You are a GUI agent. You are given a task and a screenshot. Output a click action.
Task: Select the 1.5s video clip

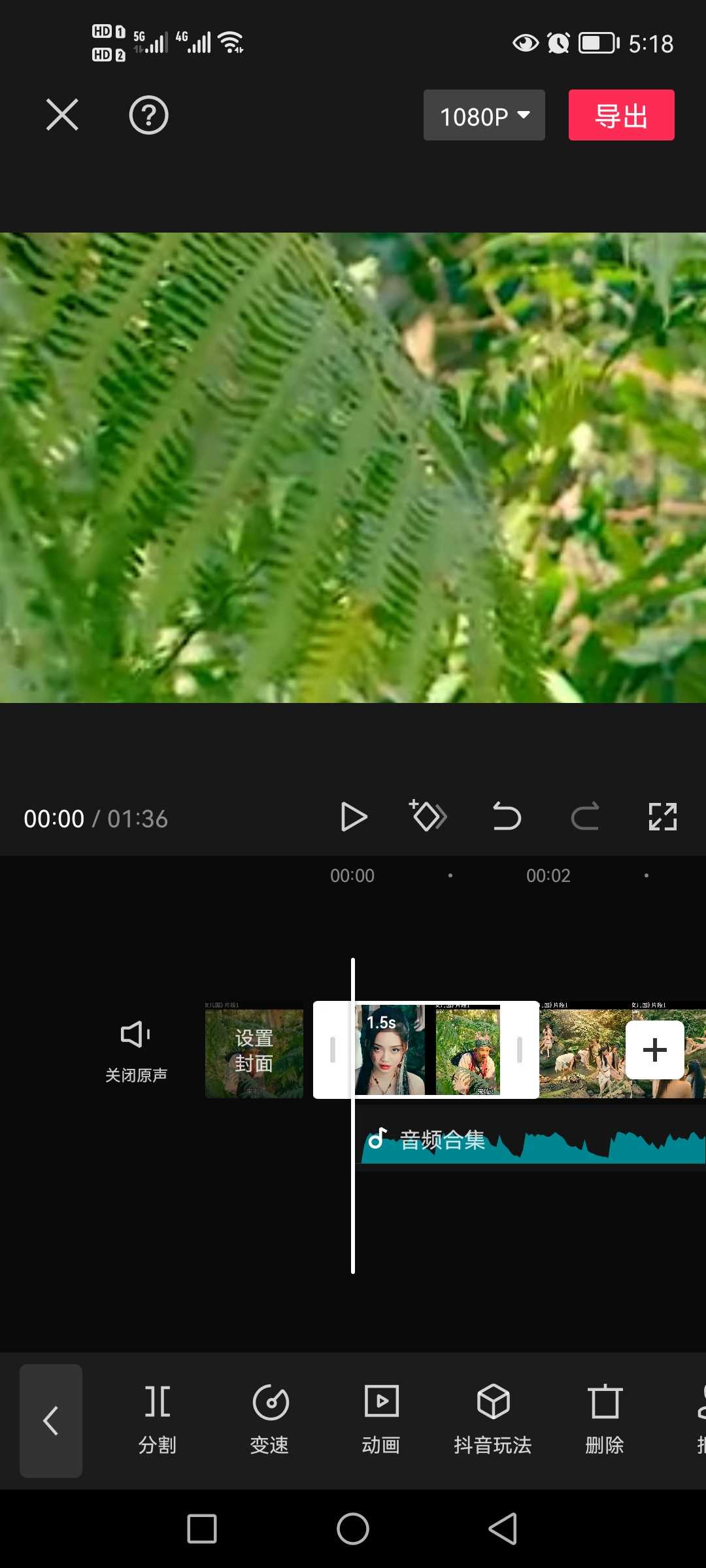coord(426,1050)
